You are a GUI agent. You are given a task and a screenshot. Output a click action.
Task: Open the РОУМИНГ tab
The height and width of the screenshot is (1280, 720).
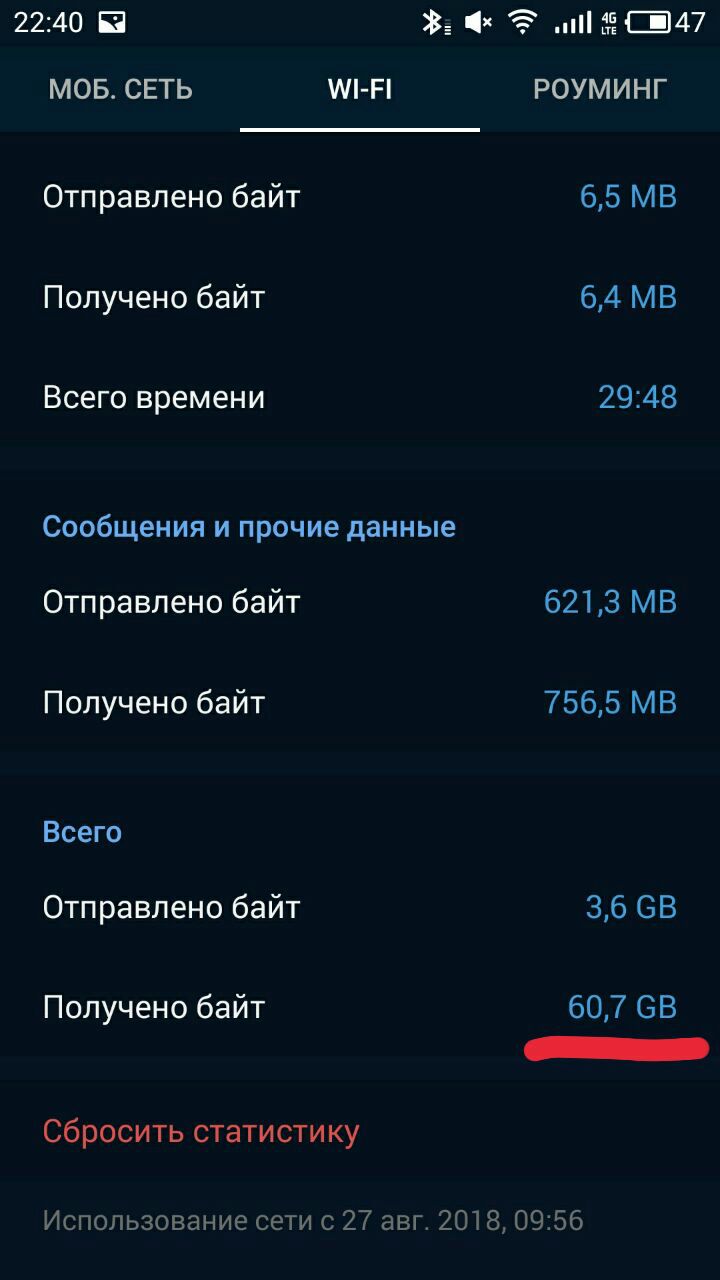599,89
